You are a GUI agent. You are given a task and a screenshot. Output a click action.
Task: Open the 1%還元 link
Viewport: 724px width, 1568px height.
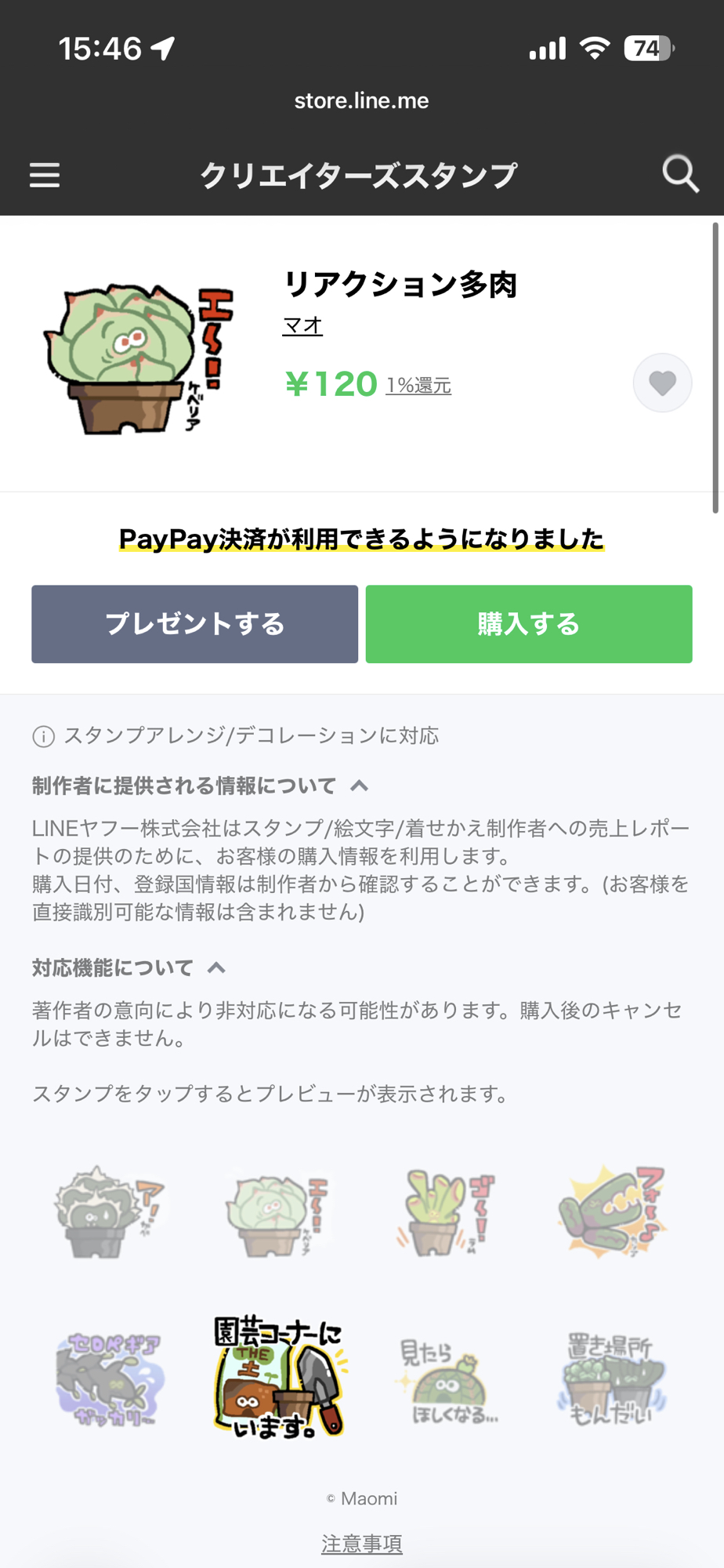418,386
